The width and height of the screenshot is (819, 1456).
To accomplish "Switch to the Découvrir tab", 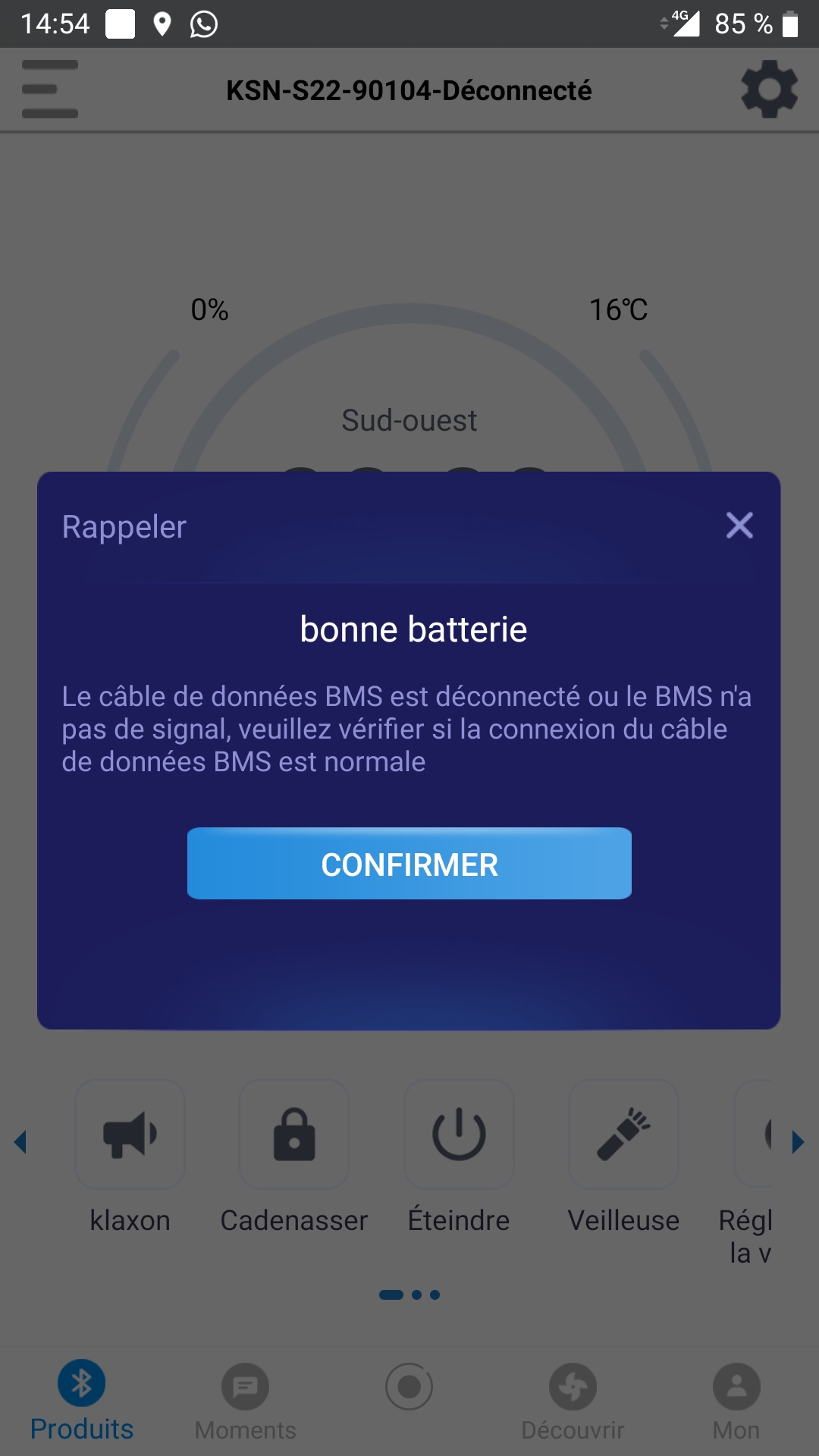I will [x=573, y=1403].
